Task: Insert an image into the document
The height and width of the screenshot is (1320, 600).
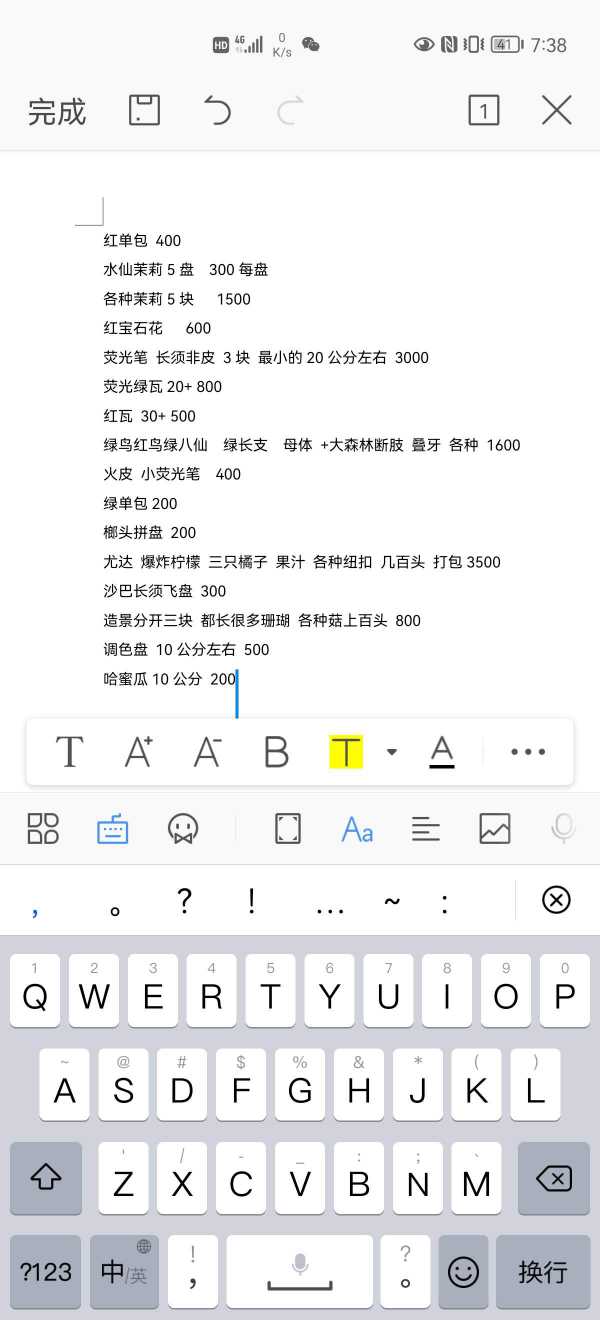Action: [495, 828]
